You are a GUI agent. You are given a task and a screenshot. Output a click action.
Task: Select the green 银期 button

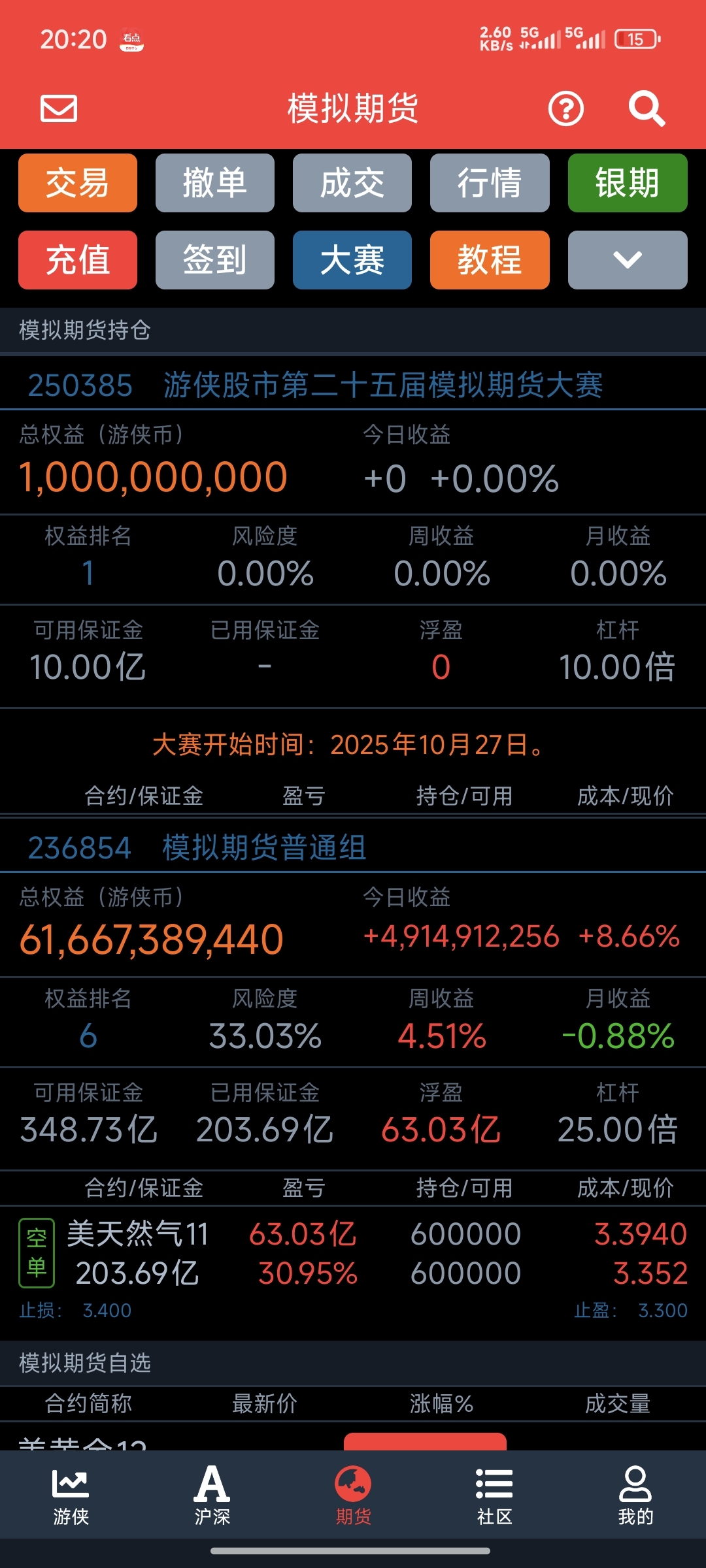click(x=628, y=183)
